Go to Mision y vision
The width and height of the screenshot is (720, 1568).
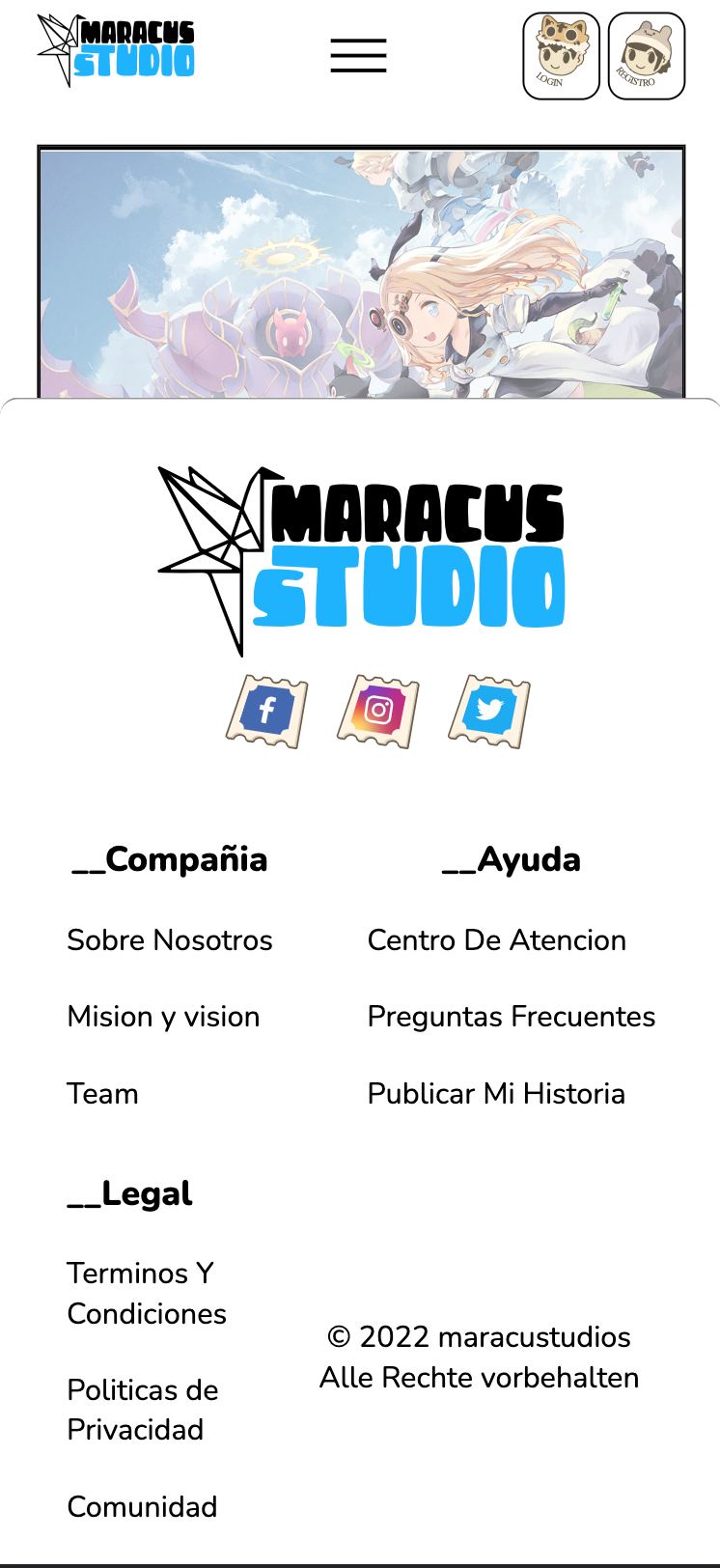point(163,1017)
